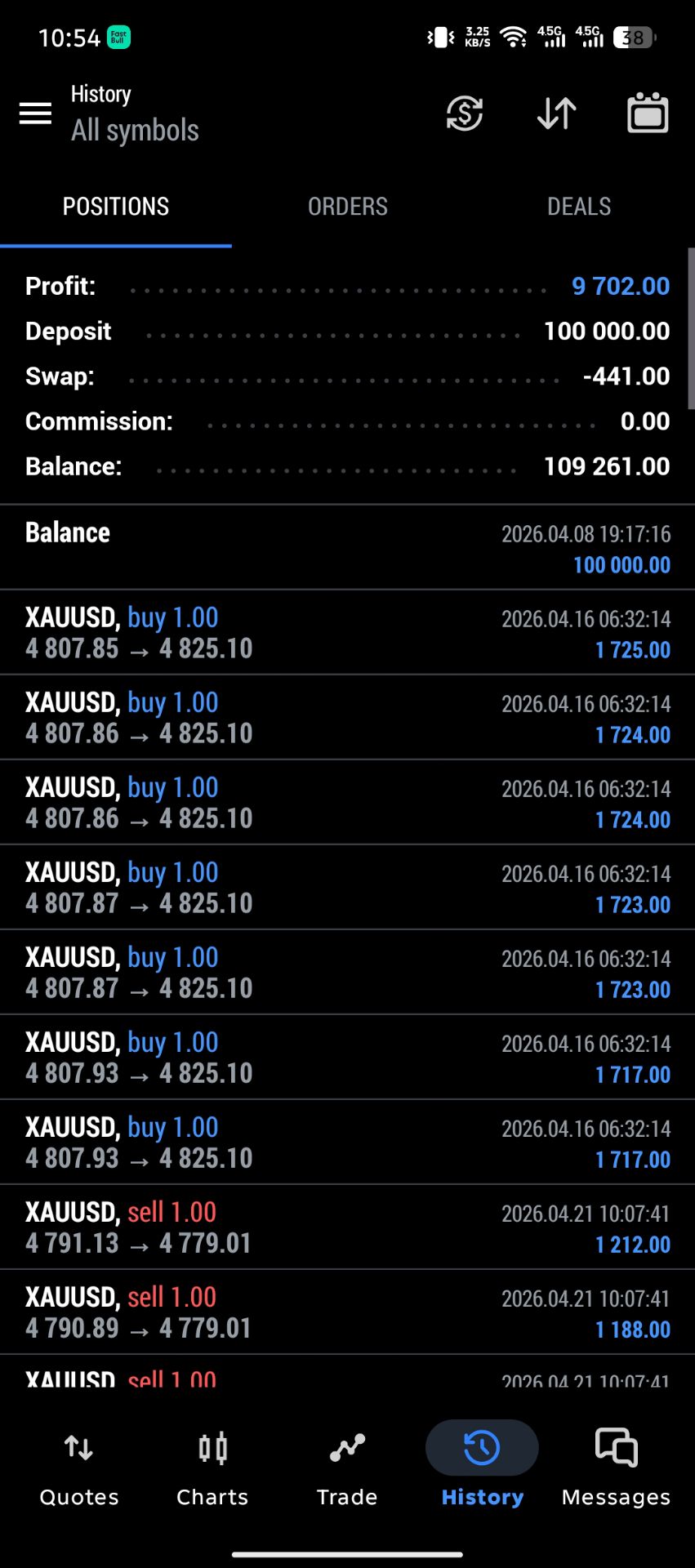Choose a history period with calendar icon

[648, 114]
